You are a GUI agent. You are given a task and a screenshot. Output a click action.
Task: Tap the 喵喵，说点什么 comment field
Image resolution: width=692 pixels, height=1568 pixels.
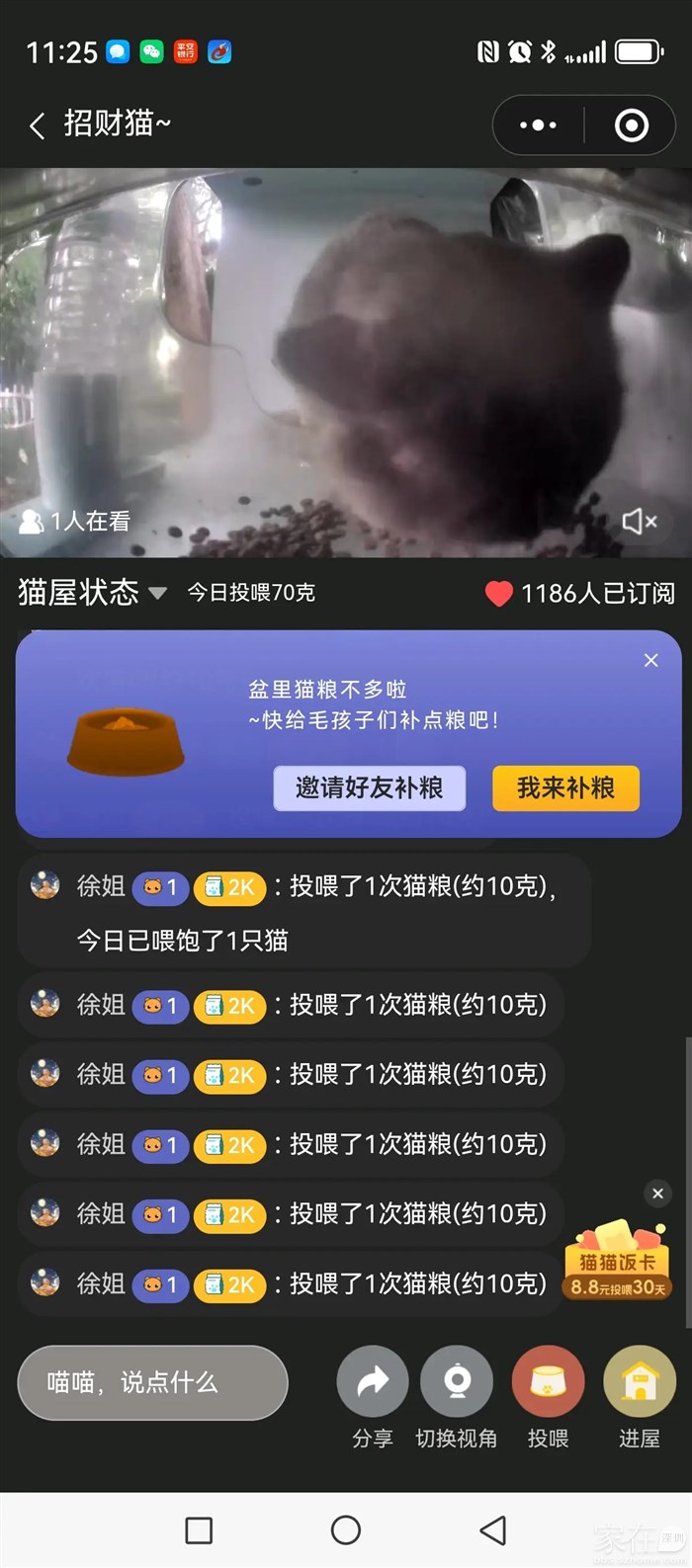152,1382
